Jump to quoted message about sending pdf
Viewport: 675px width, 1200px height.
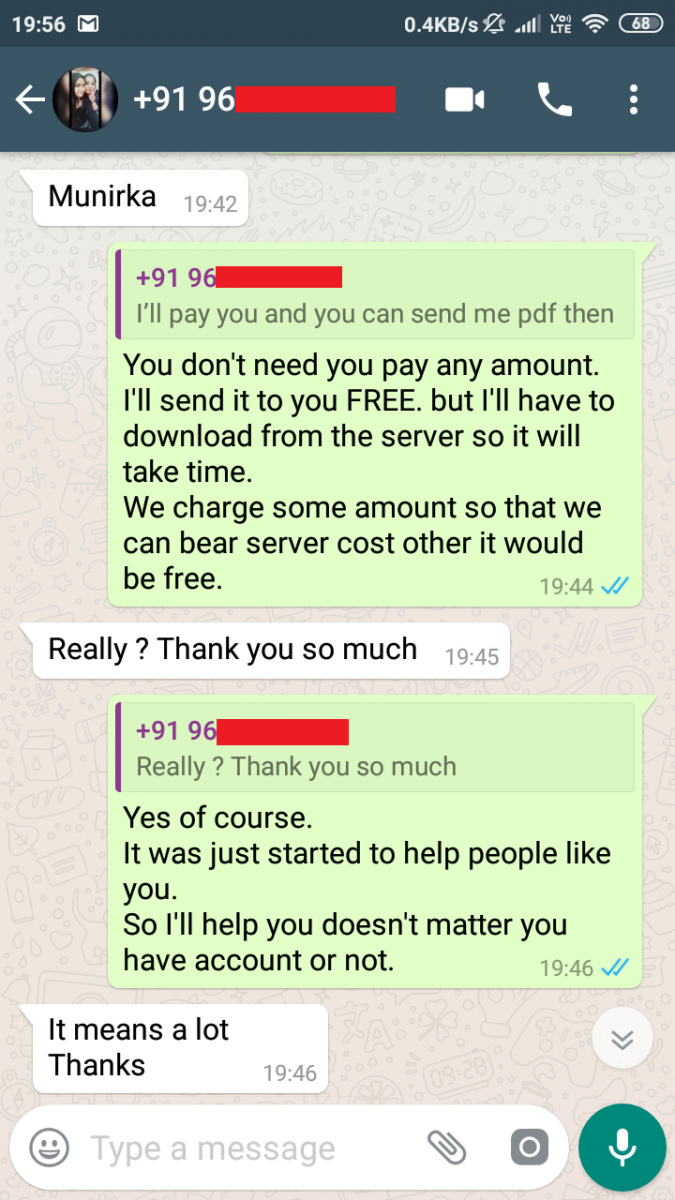pyautogui.click(x=374, y=294)
